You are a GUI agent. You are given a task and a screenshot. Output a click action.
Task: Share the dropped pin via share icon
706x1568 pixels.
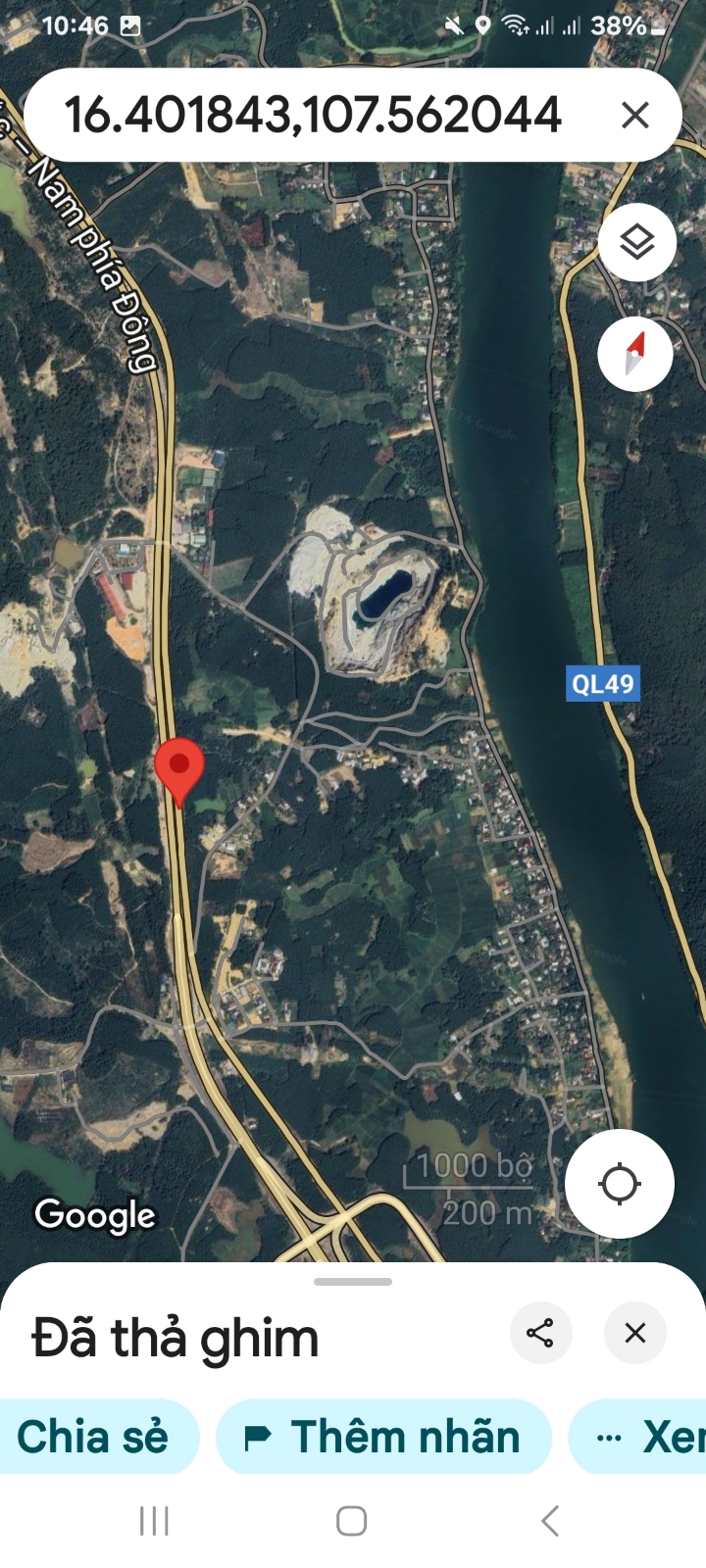[541, 1333]
